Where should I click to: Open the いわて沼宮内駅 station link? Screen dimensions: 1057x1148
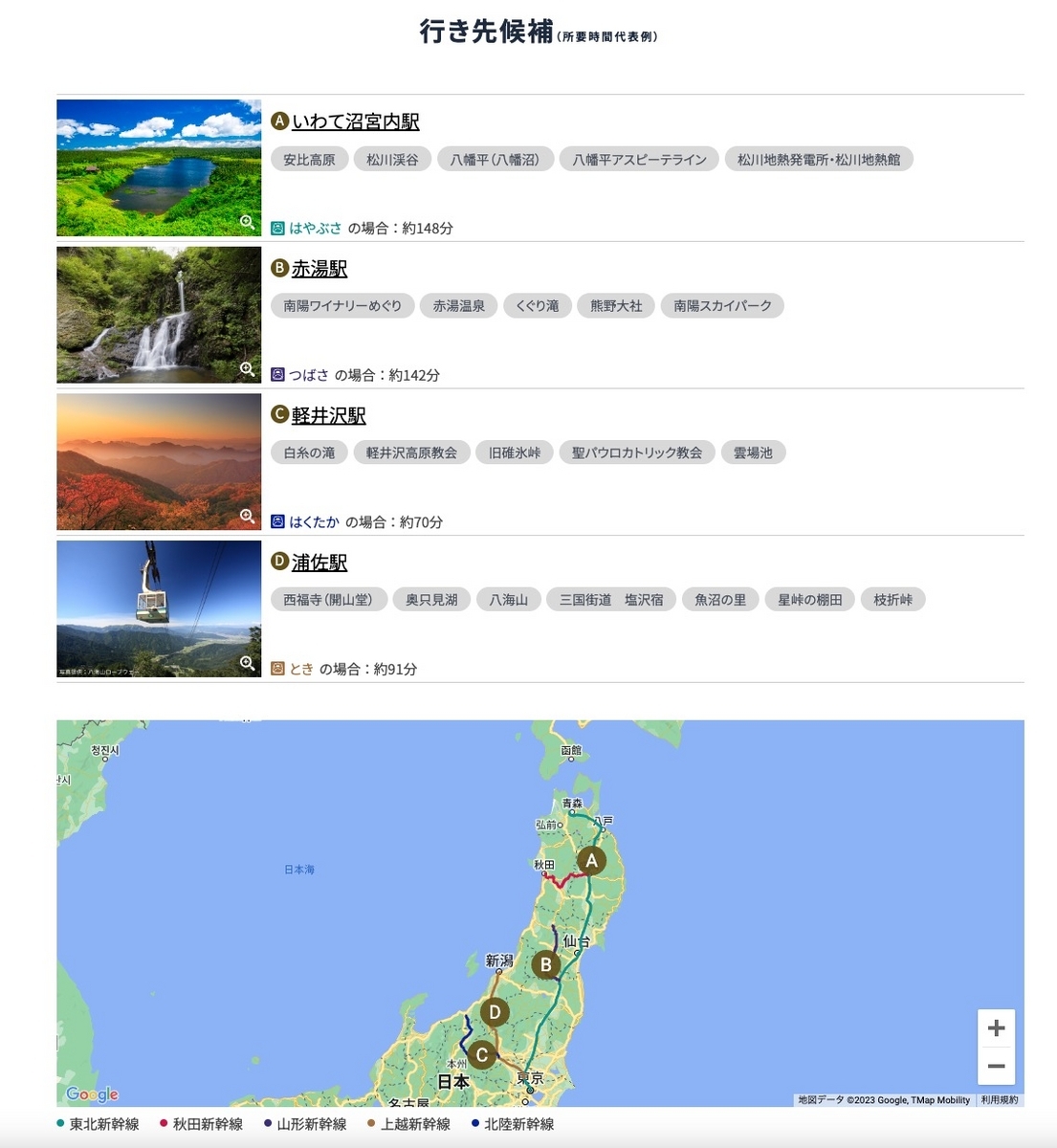(356, 121)
